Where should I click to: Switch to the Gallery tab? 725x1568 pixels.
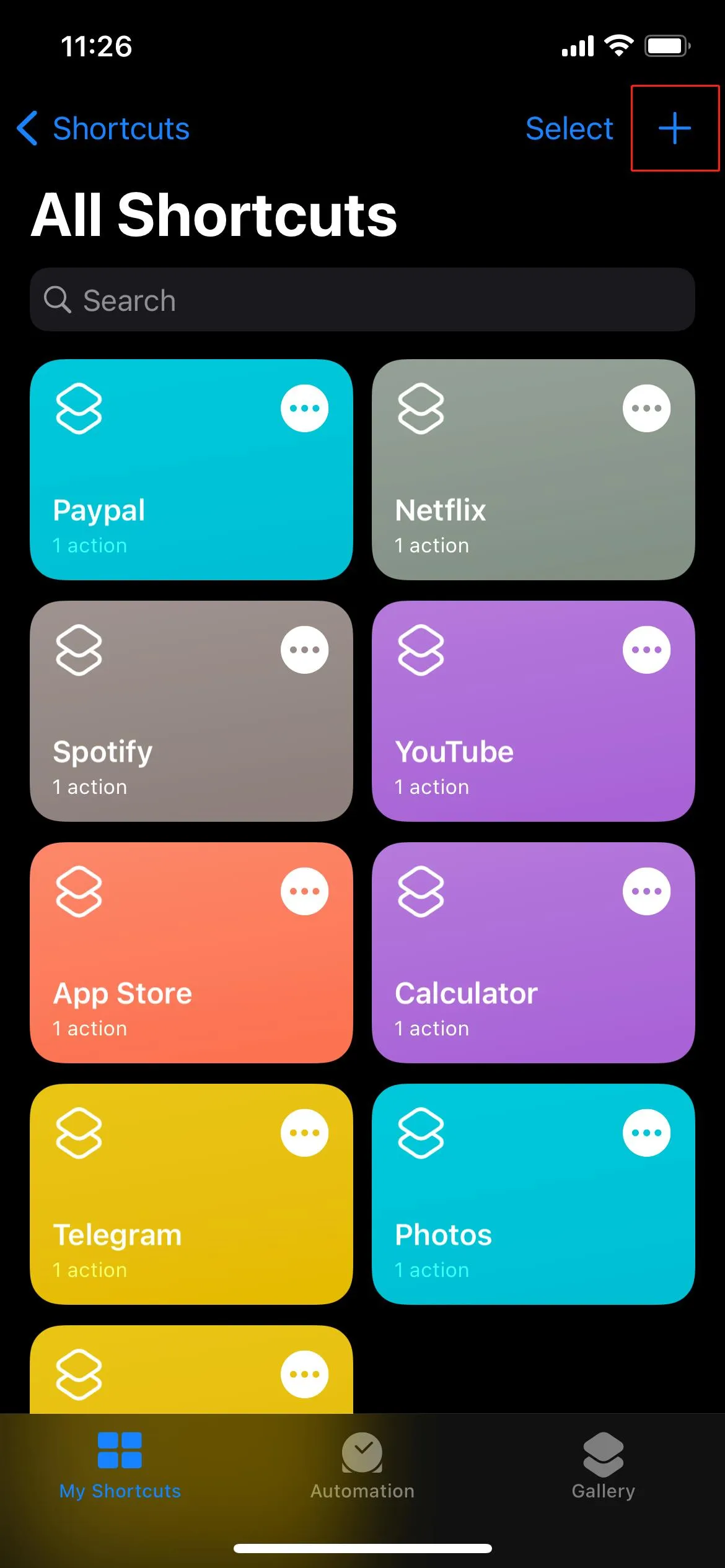[x=603, y=1465]
